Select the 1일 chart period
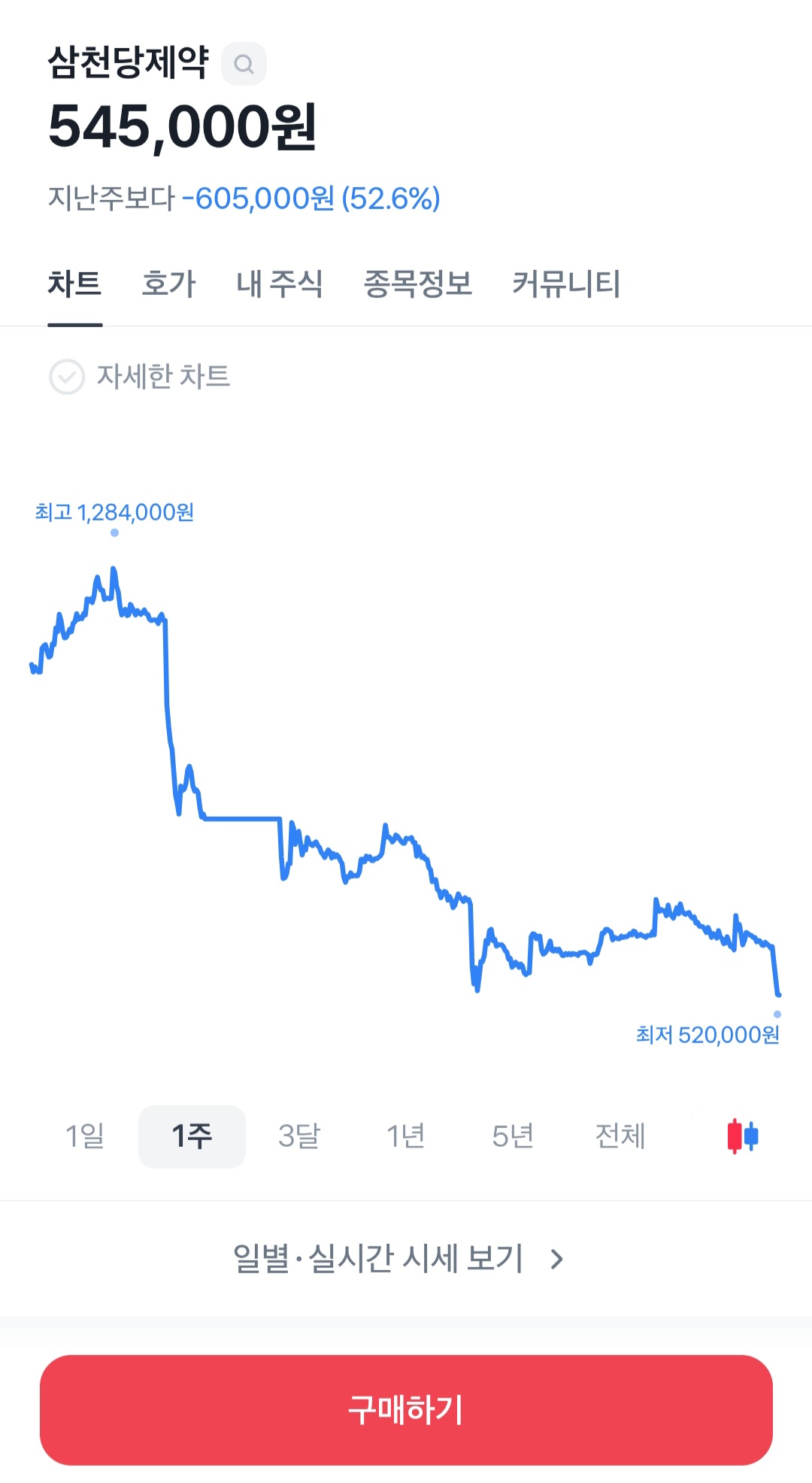Image resolution: width=812 pixels, height=1483 pixels. click(x=85, y=1136)
